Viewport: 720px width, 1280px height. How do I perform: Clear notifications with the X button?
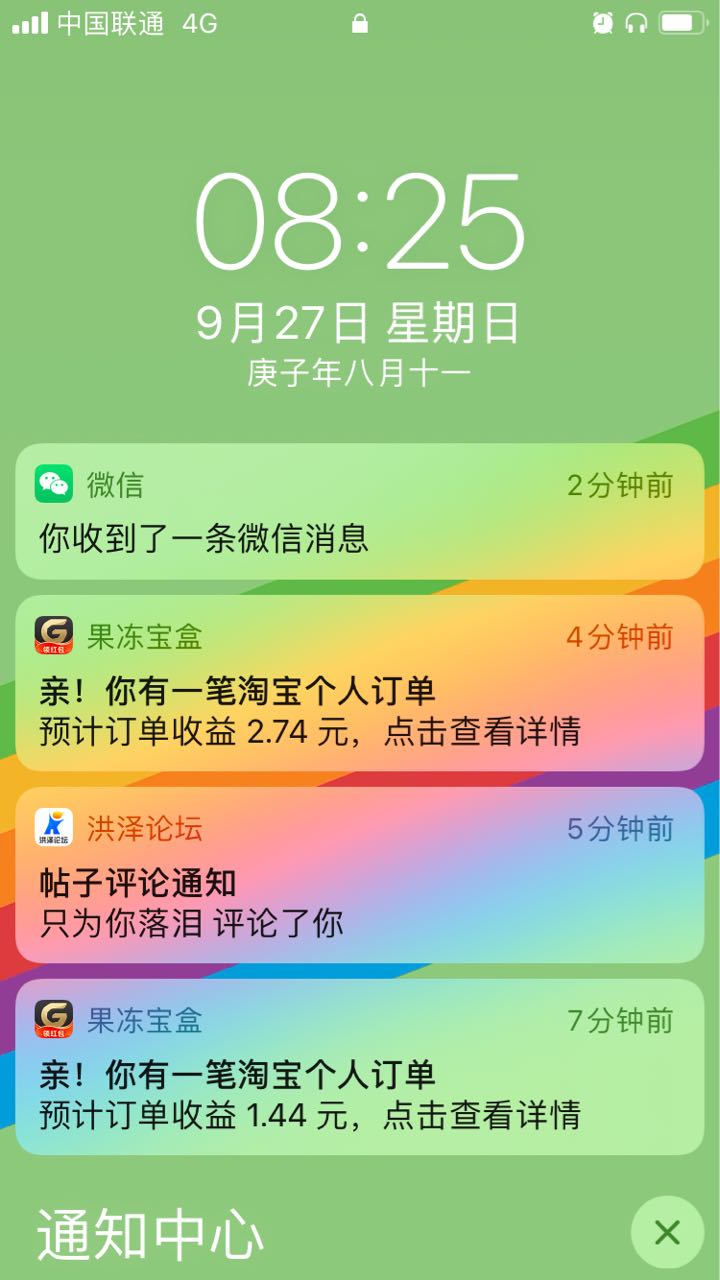(667, 1232)
